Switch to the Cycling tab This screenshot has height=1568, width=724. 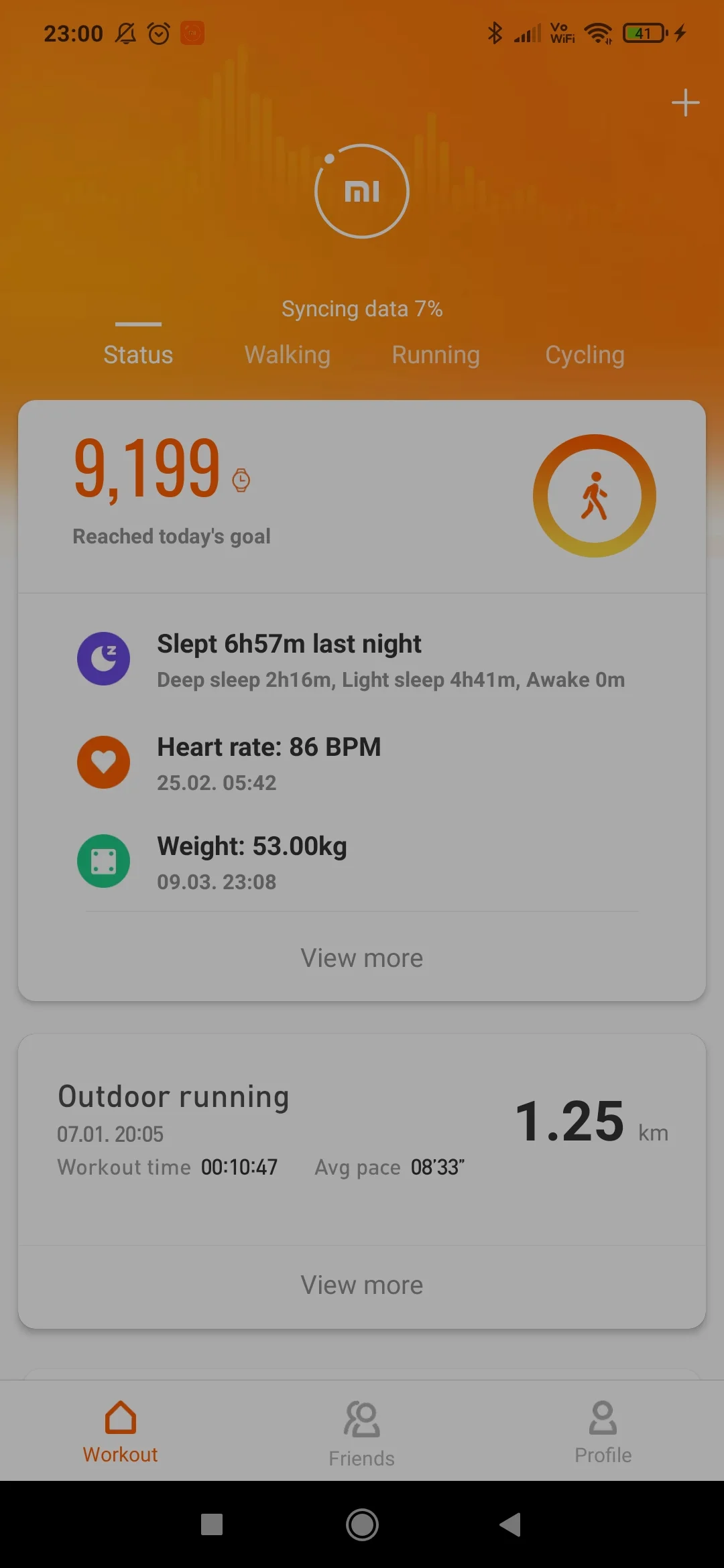point(585,354)
